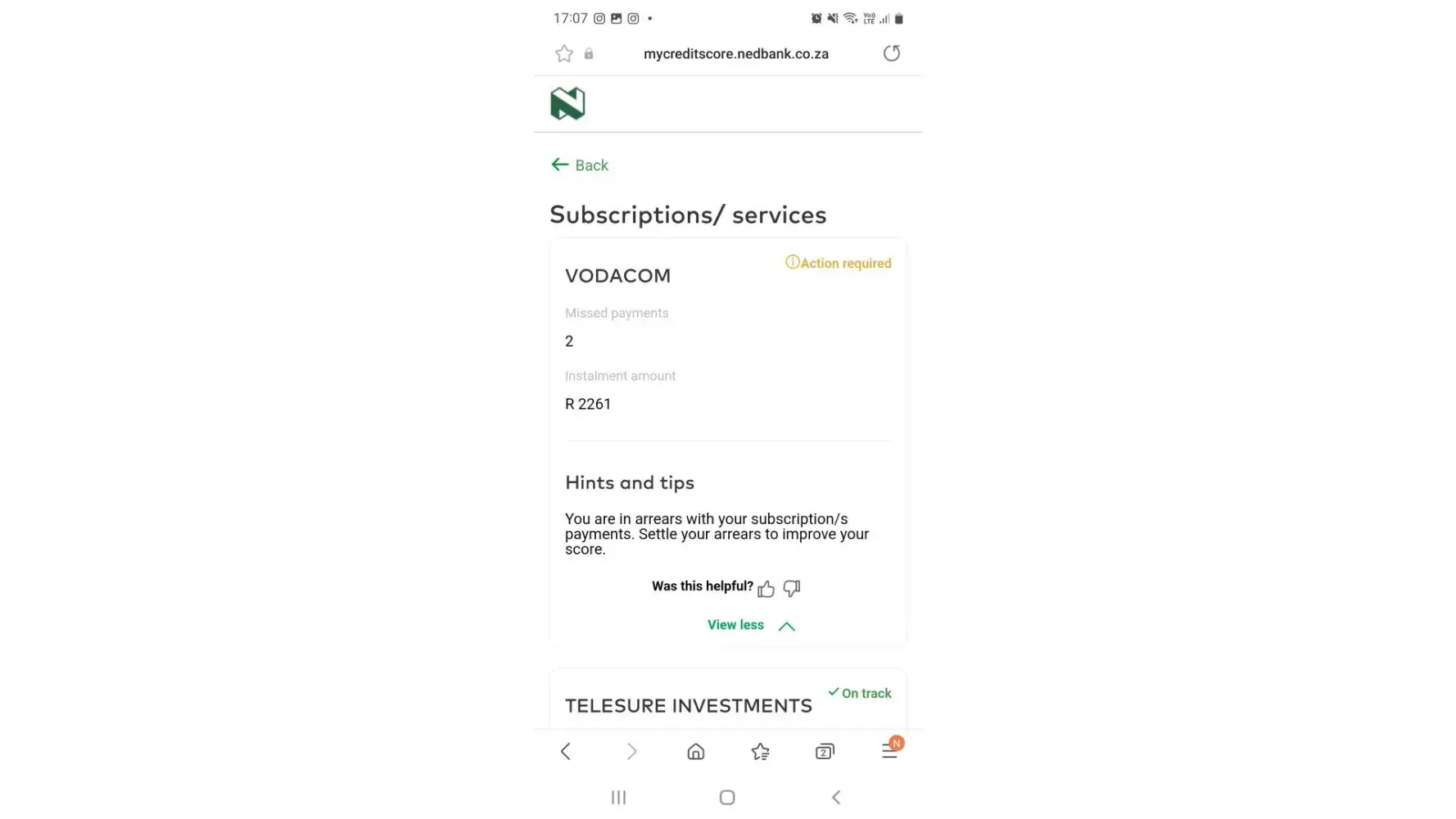Bookmark this page with the star icon
This screenshot has height=819, width=1456.
point(564,54)
